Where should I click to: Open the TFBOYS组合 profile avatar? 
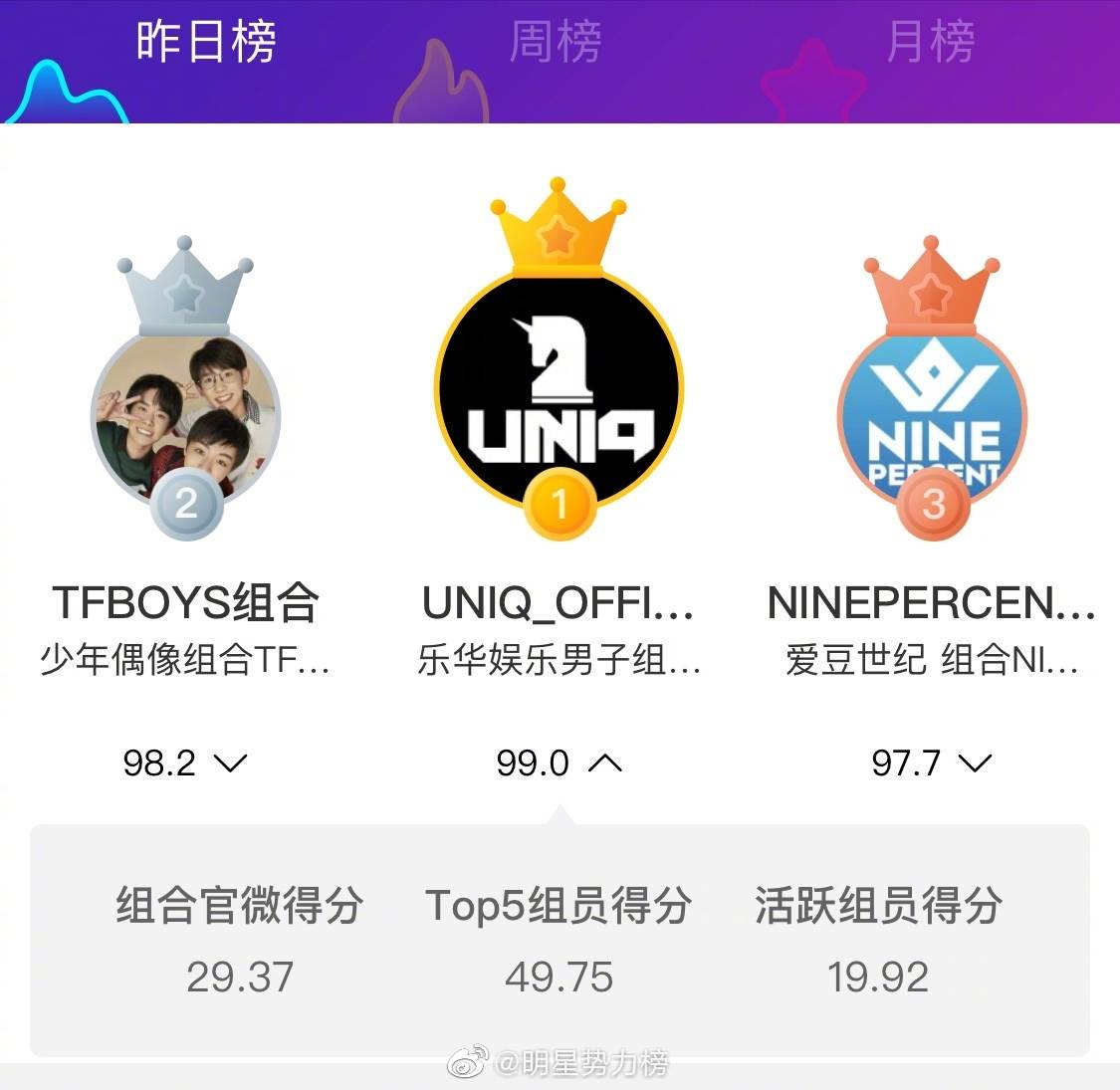[185, 416]
